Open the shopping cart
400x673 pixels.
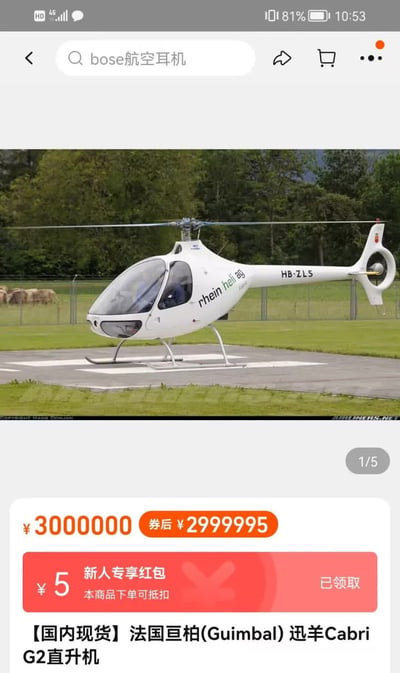[x=326, y=58]
